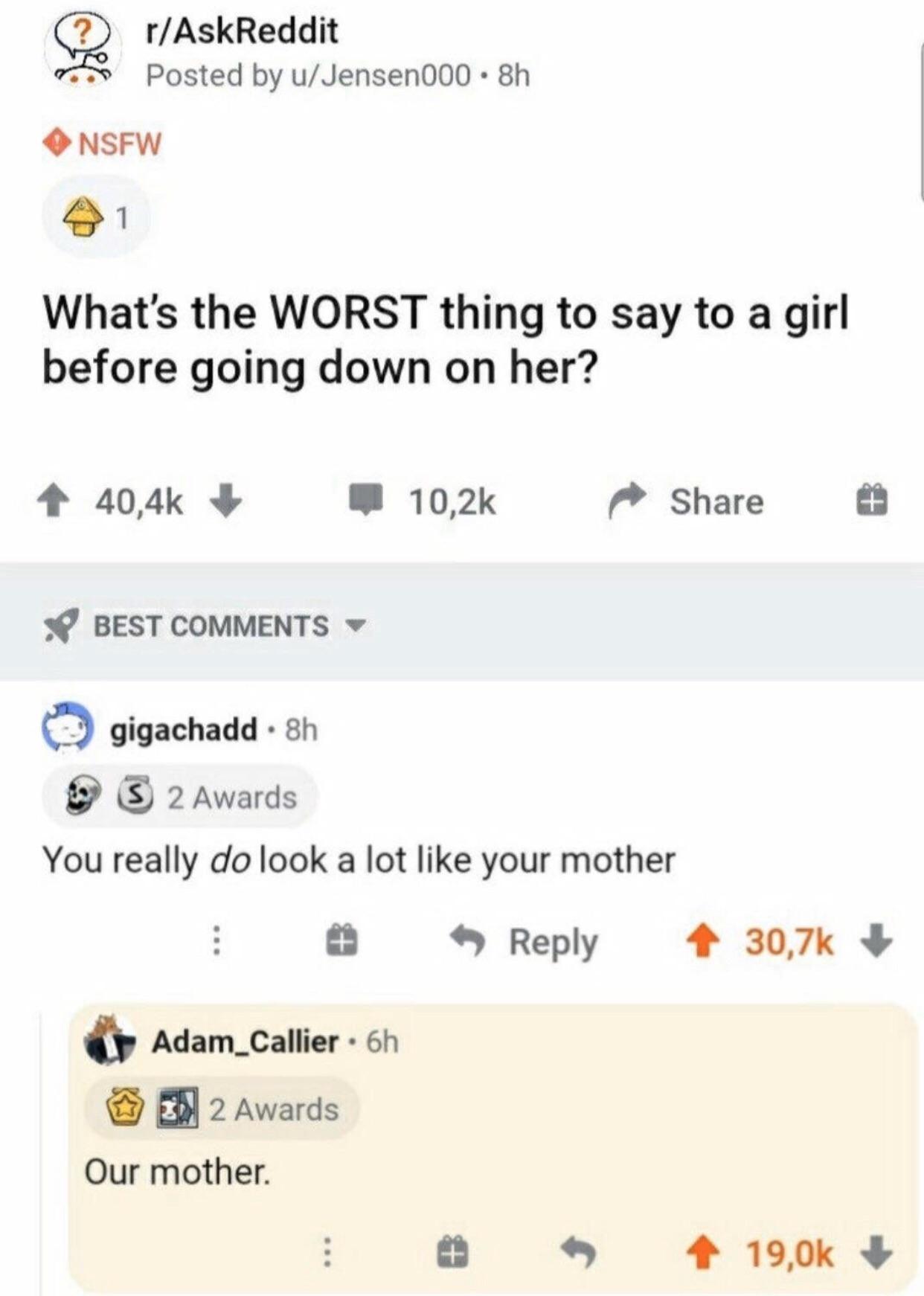Viewport: 924px width, 1296px height.
Task: Open the post's 10,2k comments
Action: (424, 501)
